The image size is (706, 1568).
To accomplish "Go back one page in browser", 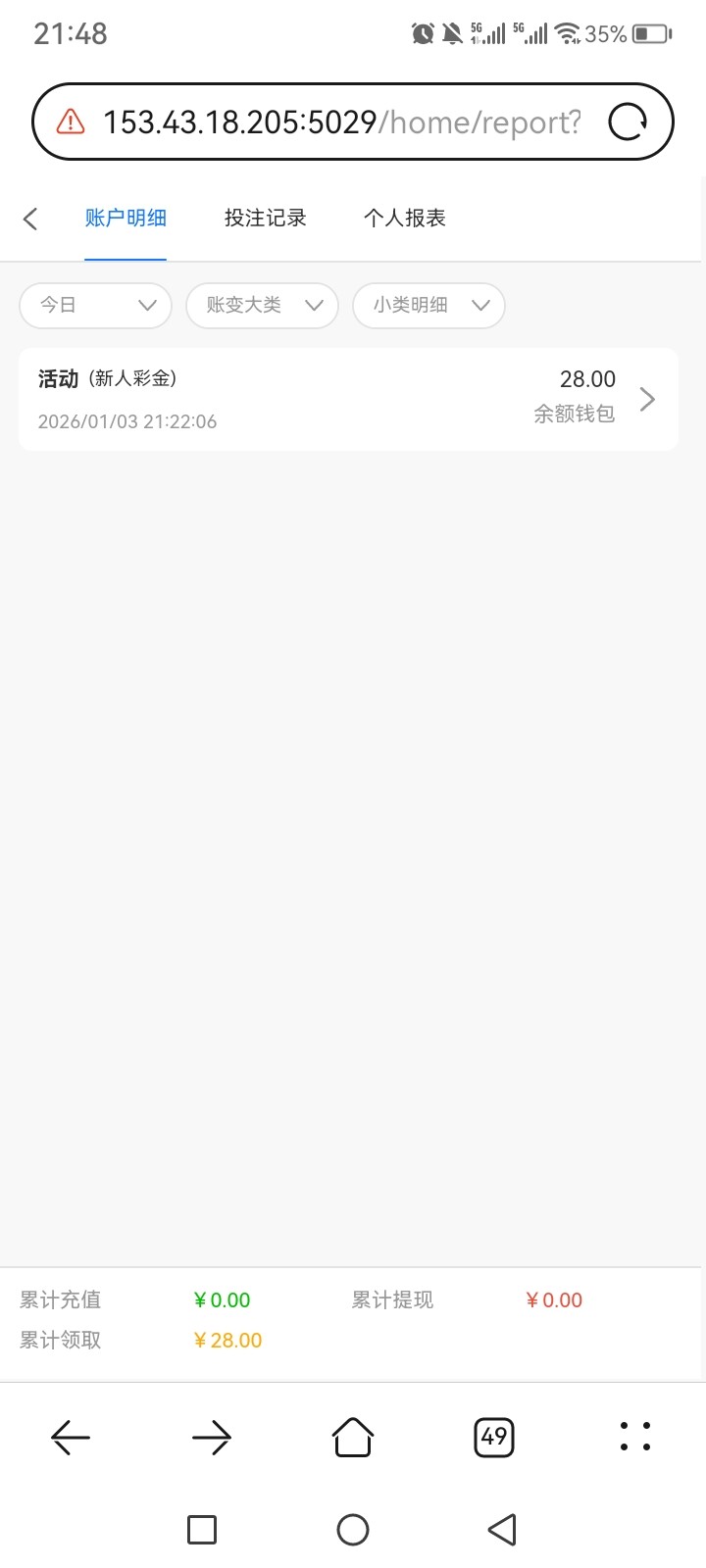I will click(x=71, y=1438).
